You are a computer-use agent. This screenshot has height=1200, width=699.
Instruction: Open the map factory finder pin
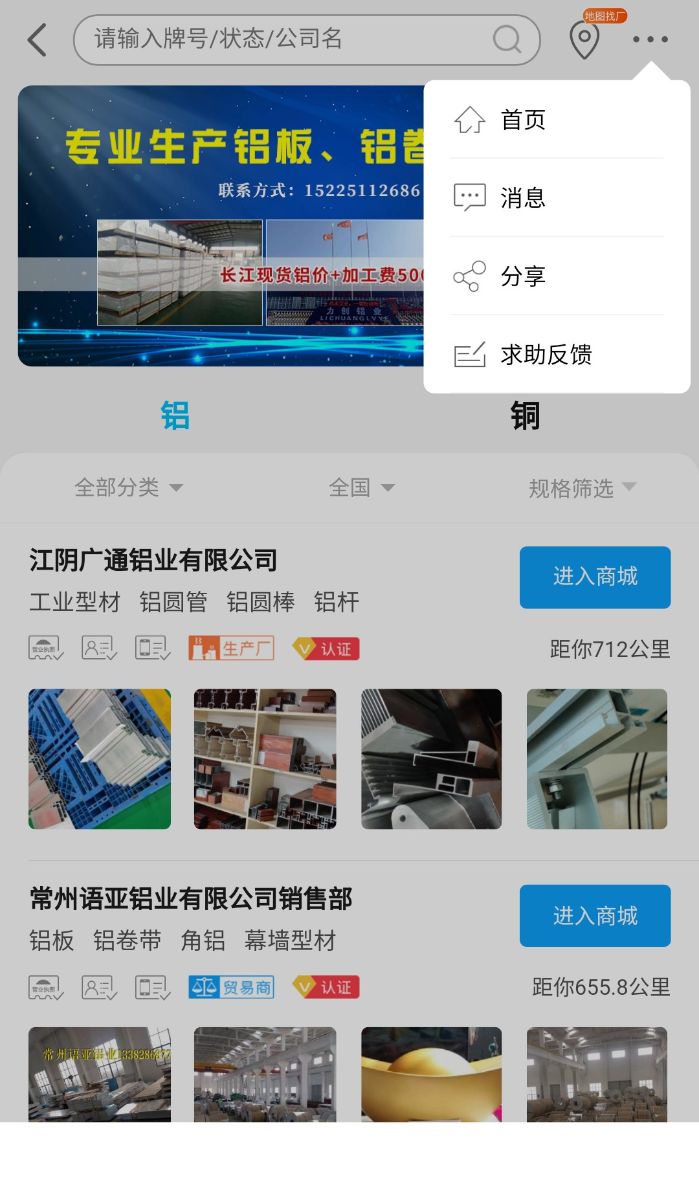click(584, 40)
